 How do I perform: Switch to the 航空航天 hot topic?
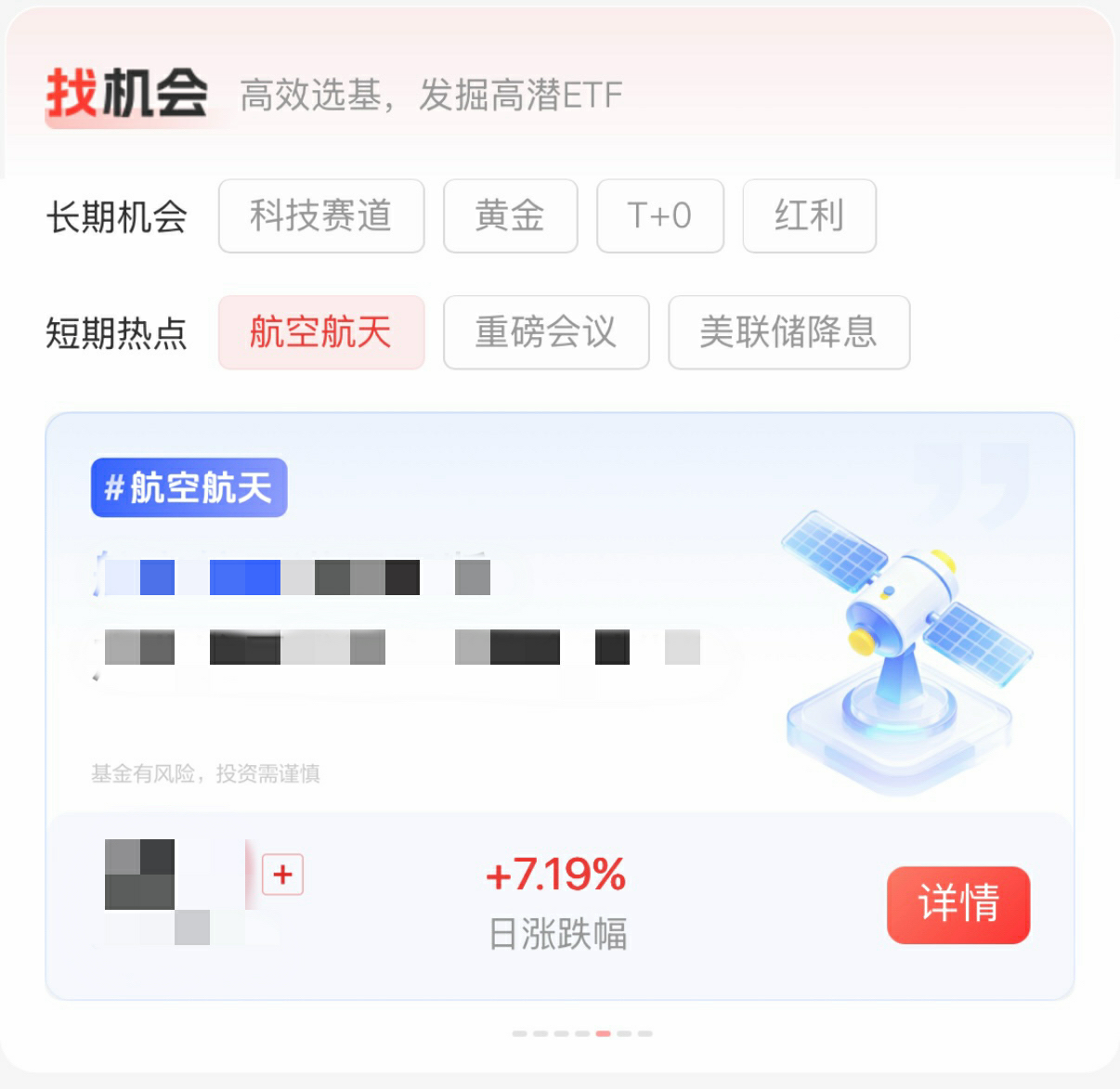tap(321, 332)
